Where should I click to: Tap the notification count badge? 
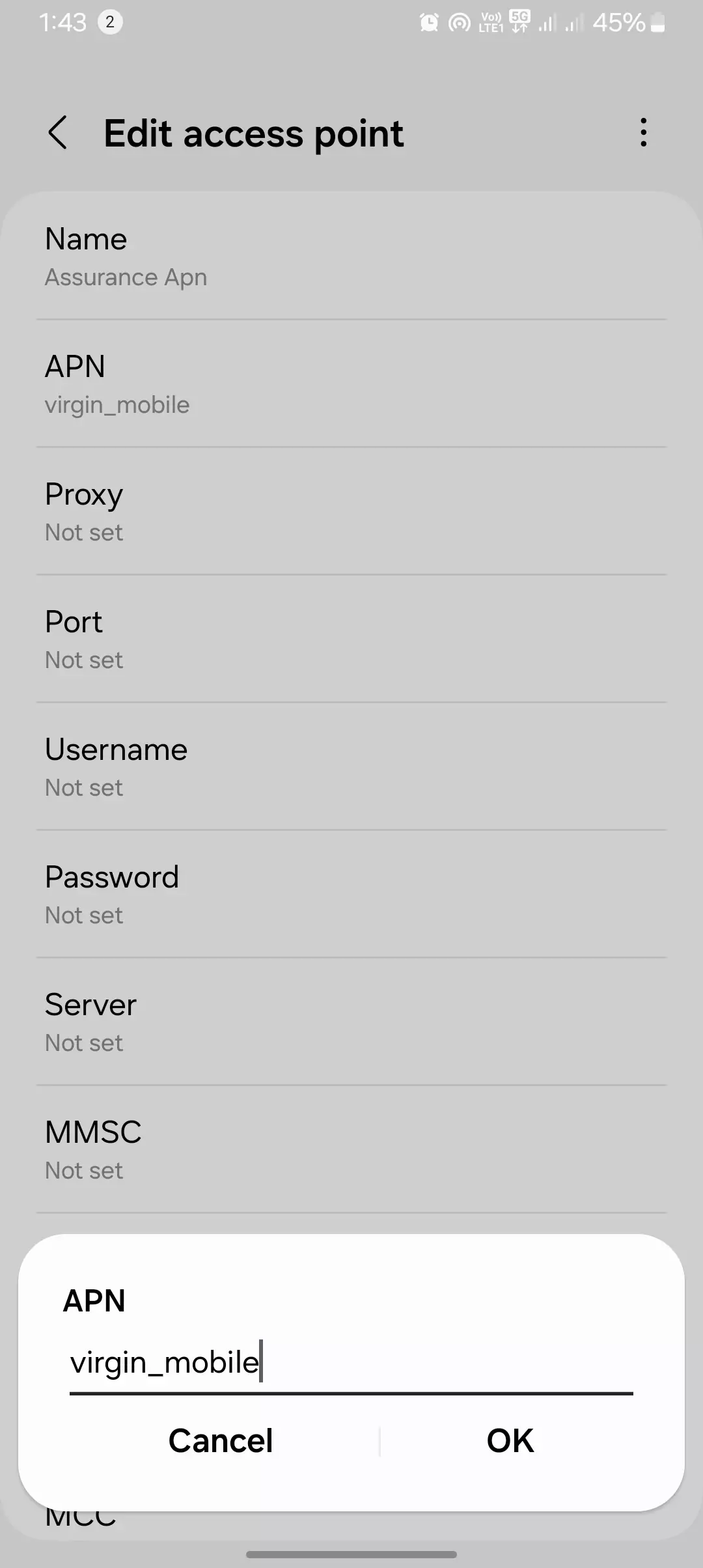(x=109, y=23)
